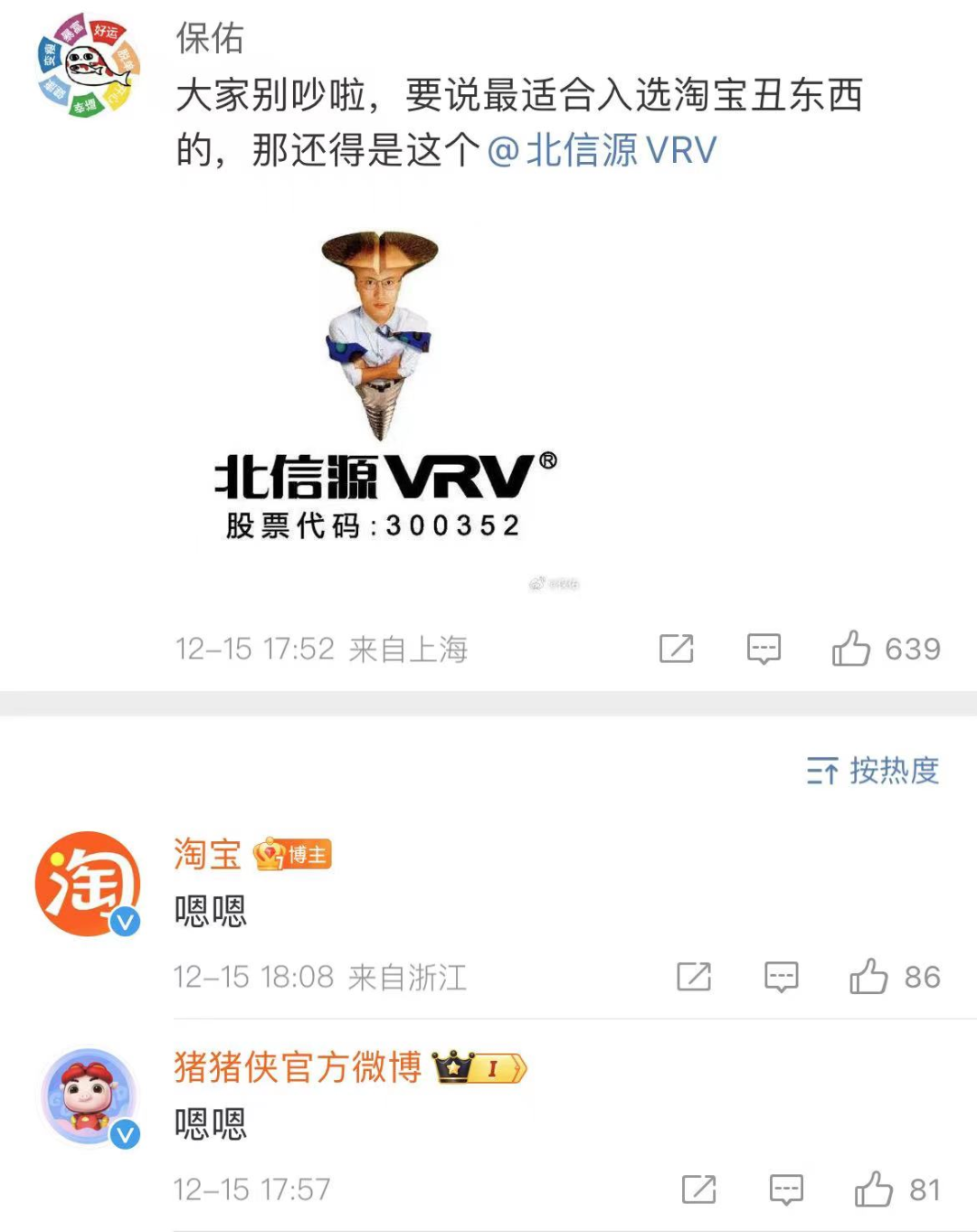Repost 保佑's comment
The height and width of the screenshot is (1232, 977).
(676, 649)
